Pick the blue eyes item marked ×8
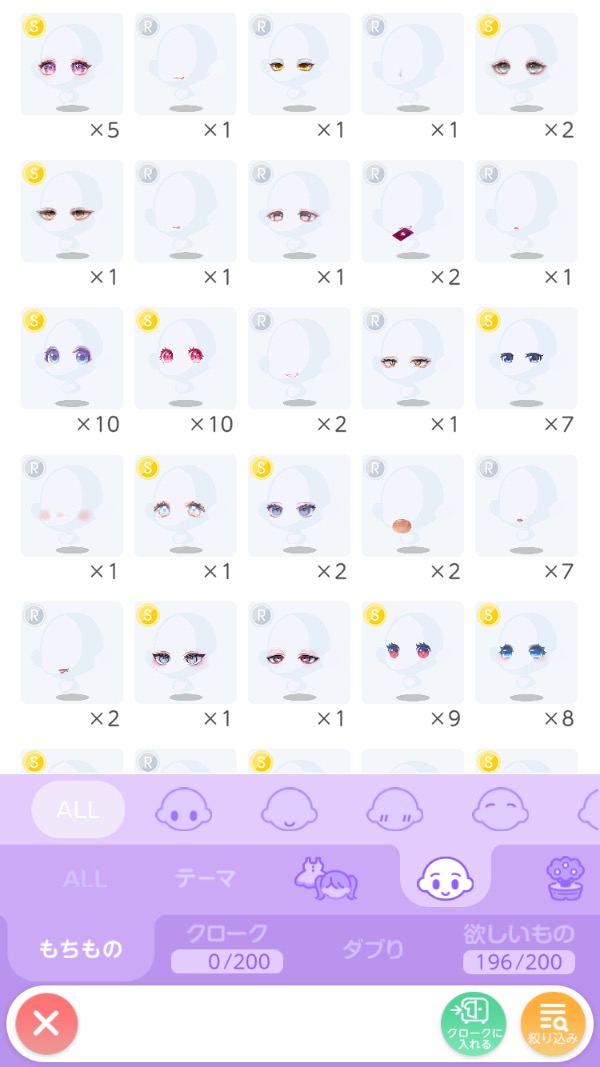600x1067 pixels. point(526,653)
